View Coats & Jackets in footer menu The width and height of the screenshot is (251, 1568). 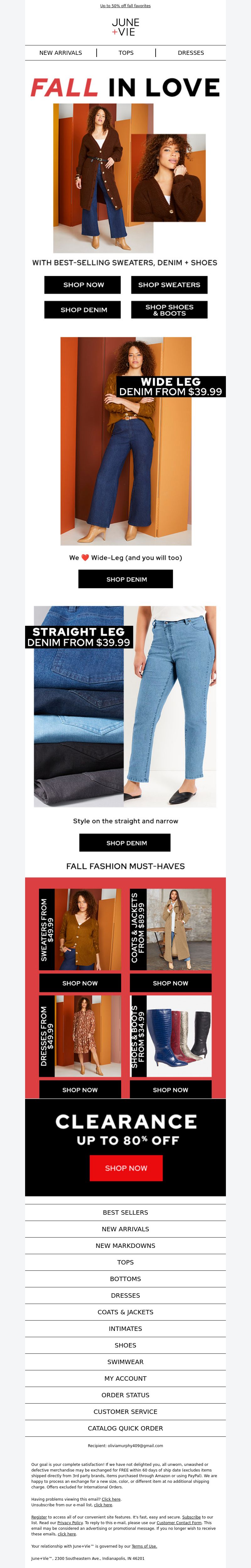tap(125, 1312)
